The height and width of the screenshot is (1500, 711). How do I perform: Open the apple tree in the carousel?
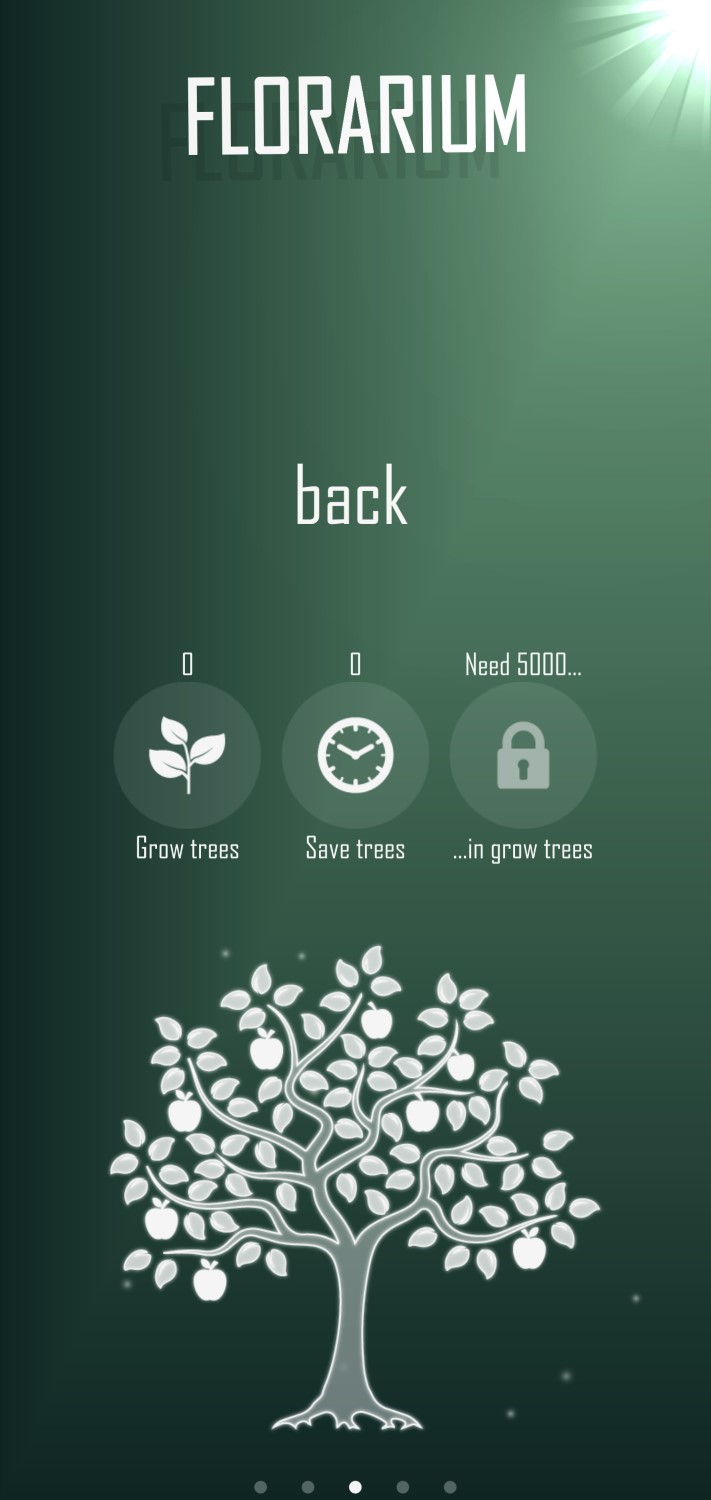[x=355, y=1185]
